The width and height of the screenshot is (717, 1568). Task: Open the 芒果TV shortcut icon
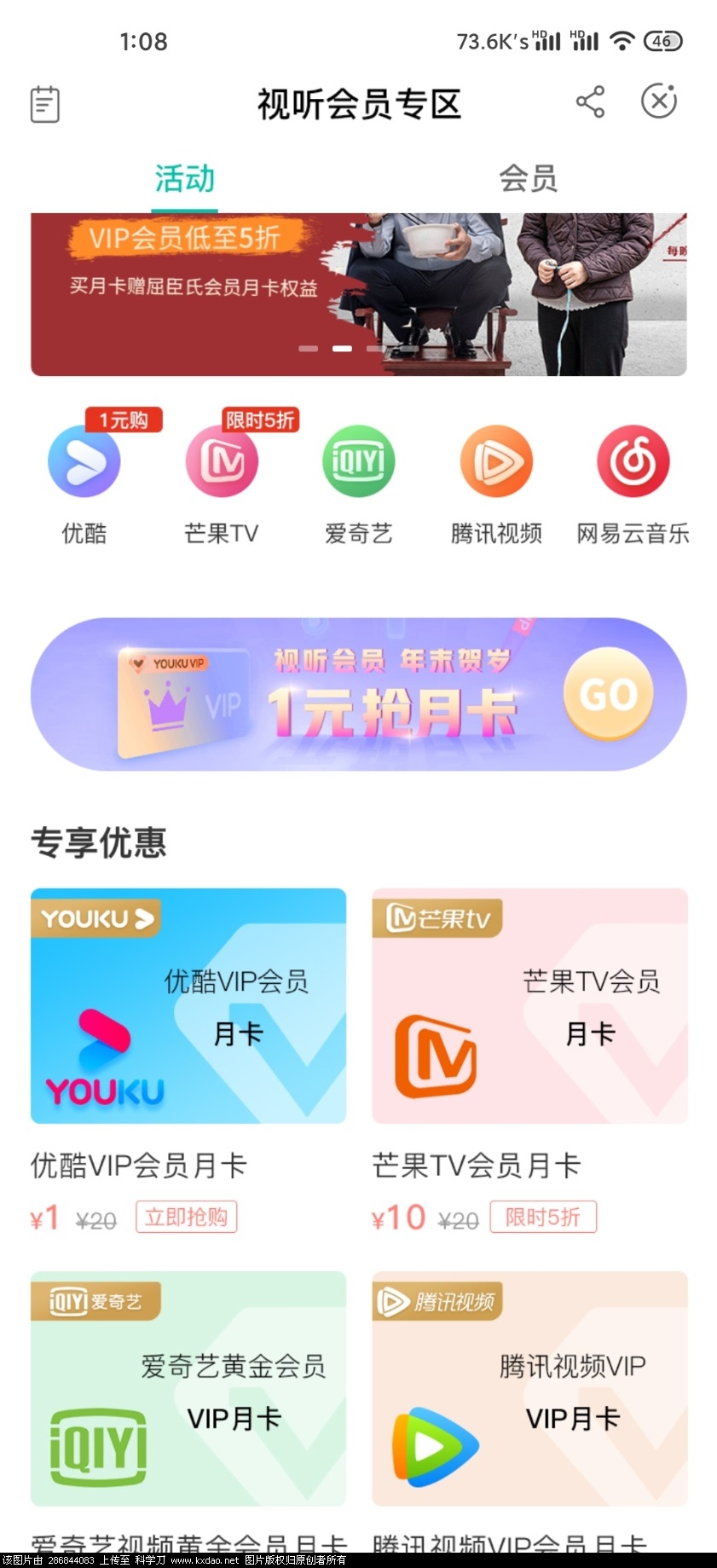point(222,462)
